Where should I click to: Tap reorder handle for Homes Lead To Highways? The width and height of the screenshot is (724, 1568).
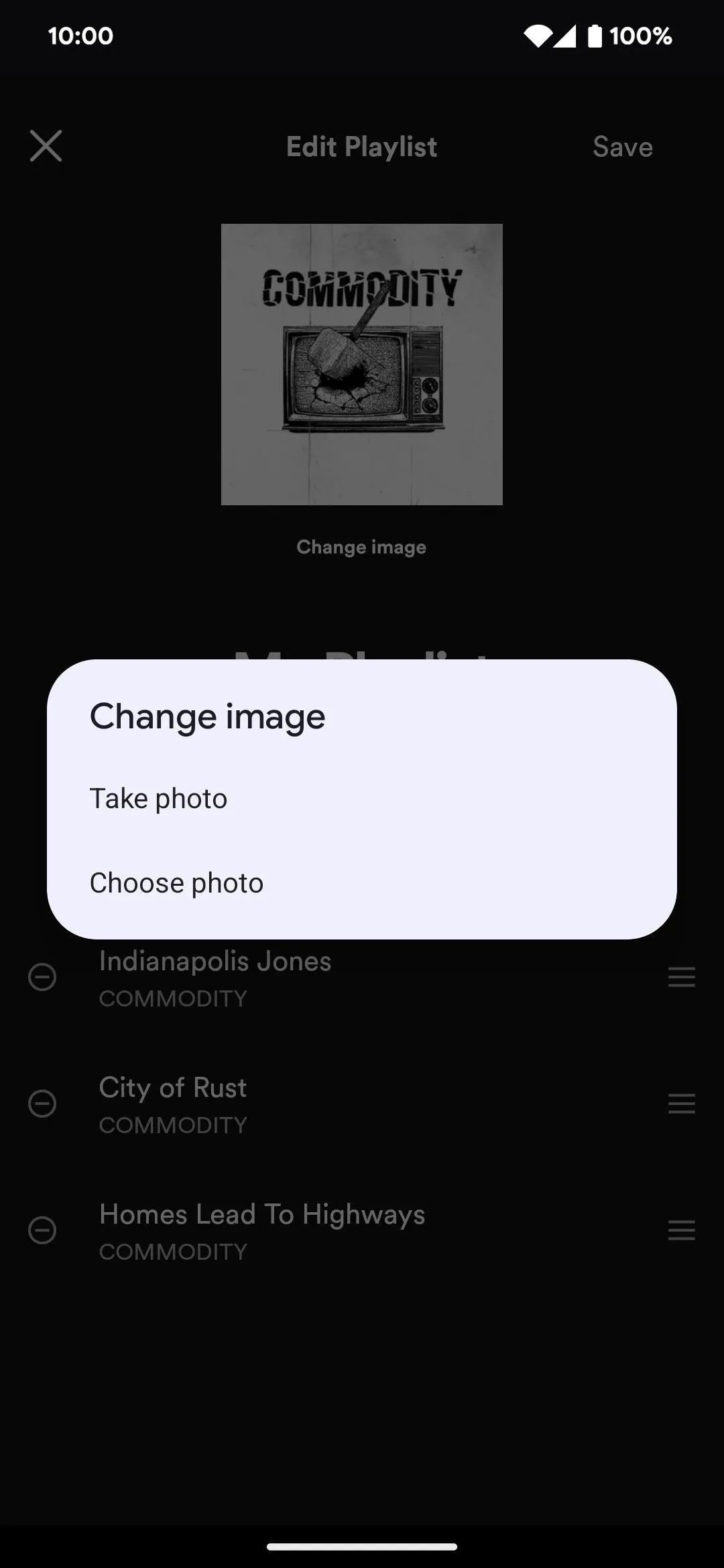coord(681,1230)
